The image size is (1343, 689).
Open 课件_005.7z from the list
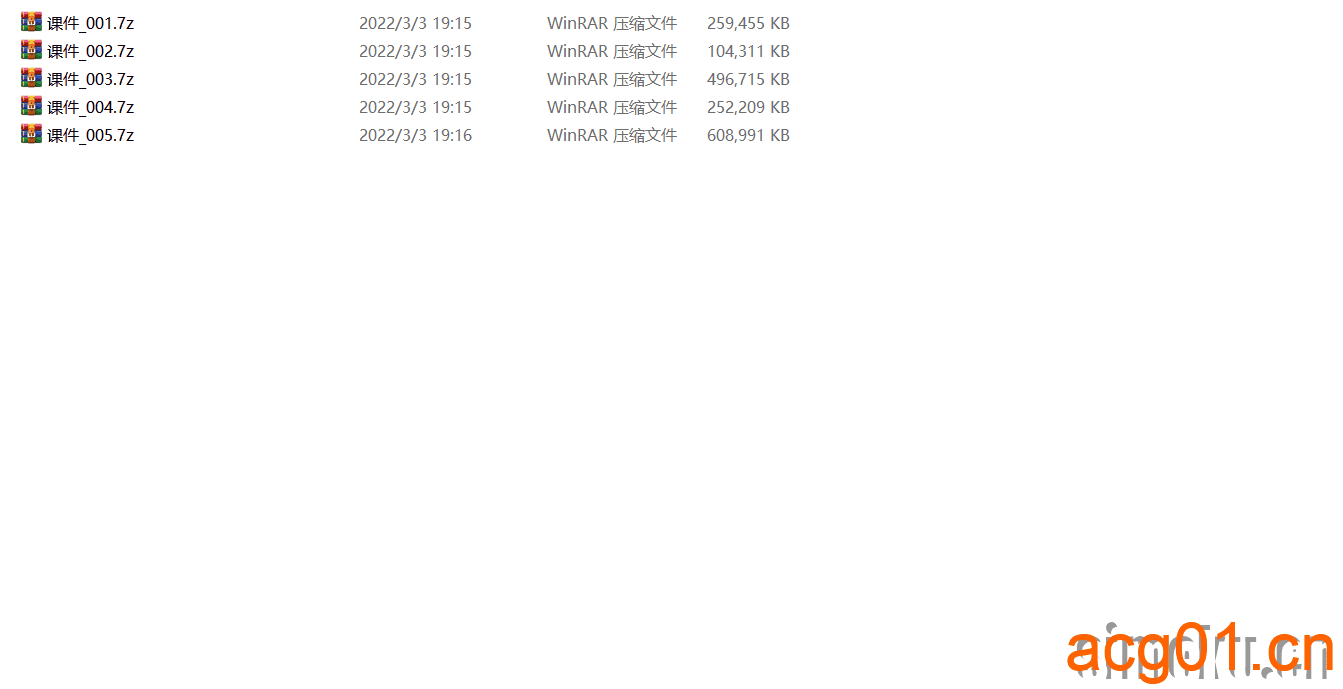90,135
